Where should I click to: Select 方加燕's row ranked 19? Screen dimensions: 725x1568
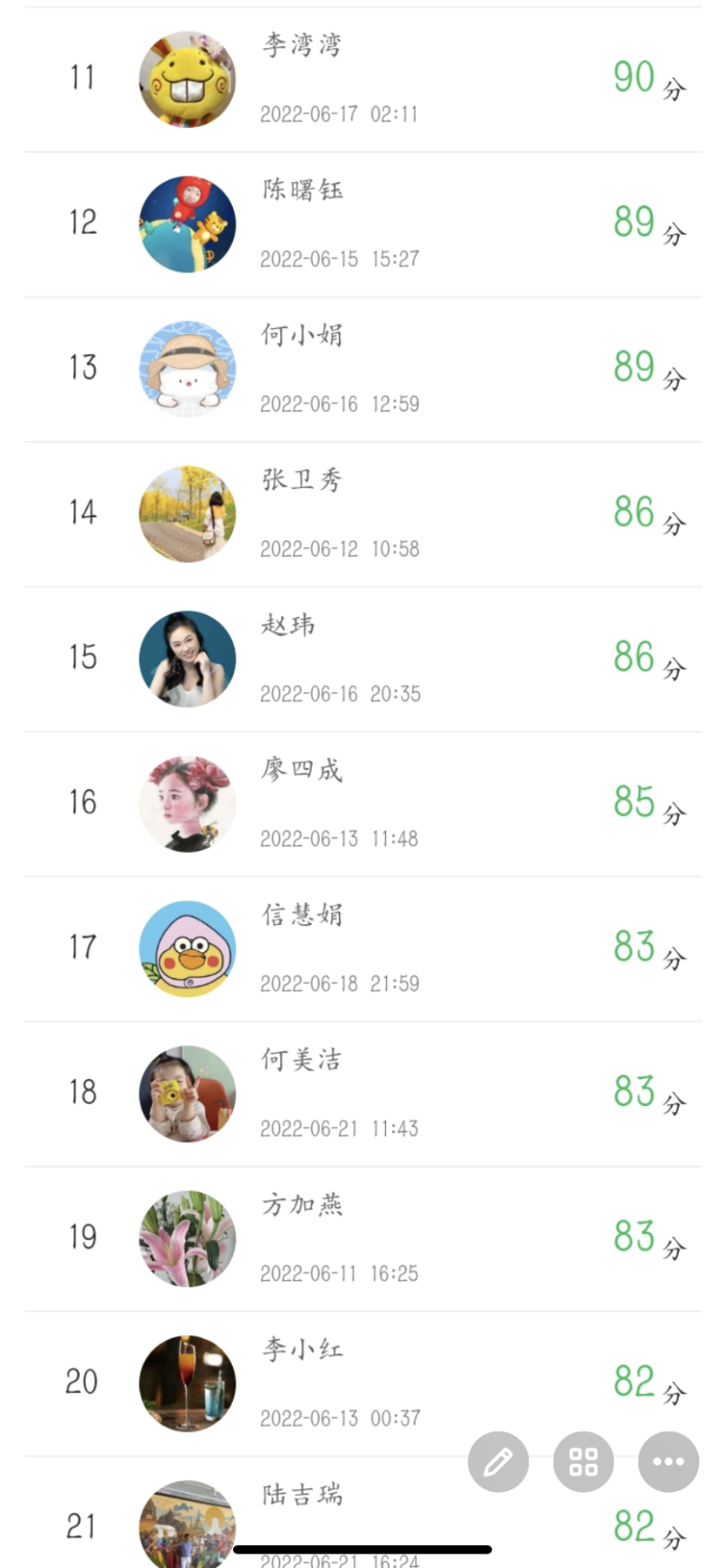coord(362,1239)
